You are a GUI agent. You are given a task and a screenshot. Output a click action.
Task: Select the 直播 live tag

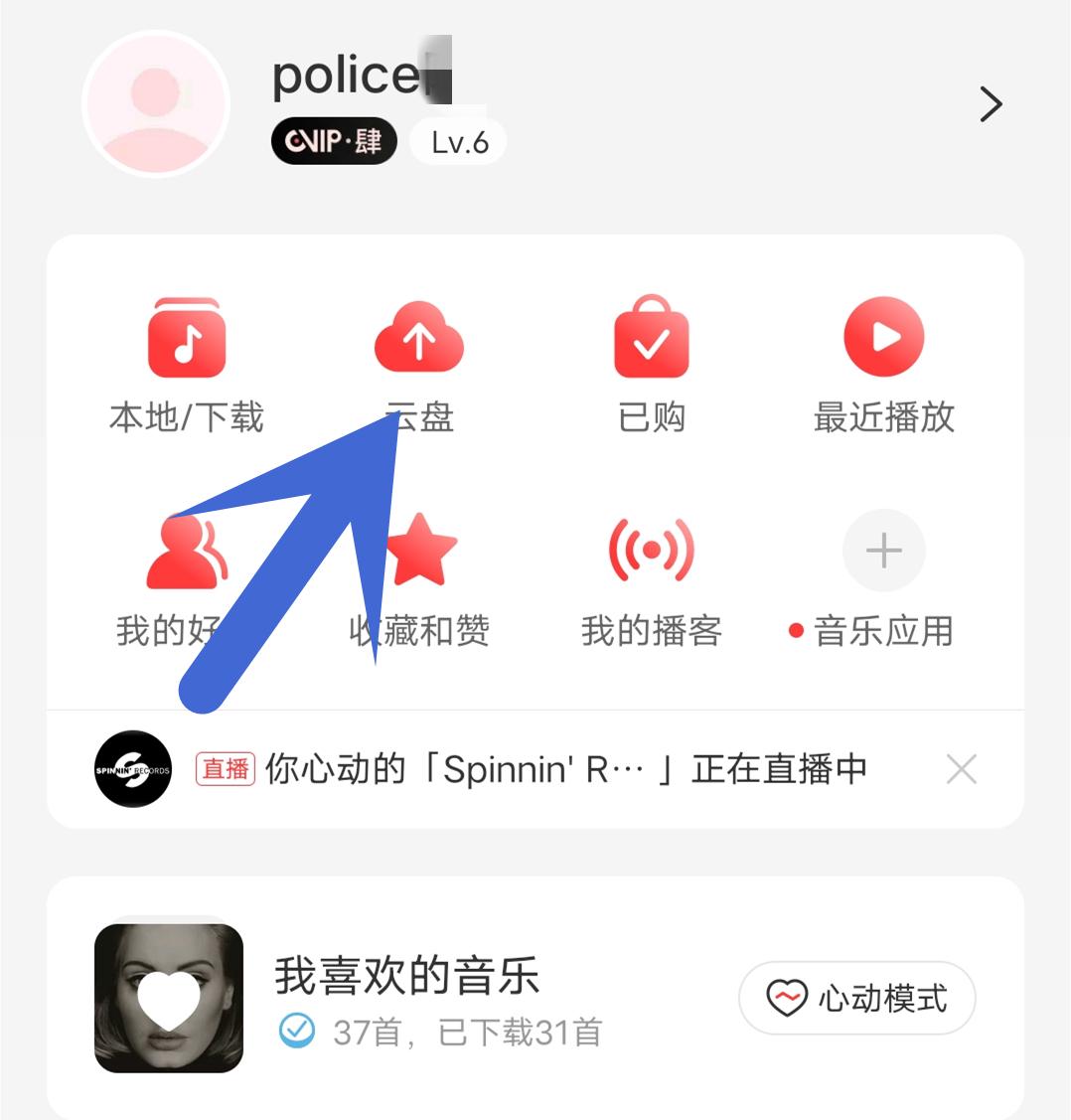pos(226,768)
